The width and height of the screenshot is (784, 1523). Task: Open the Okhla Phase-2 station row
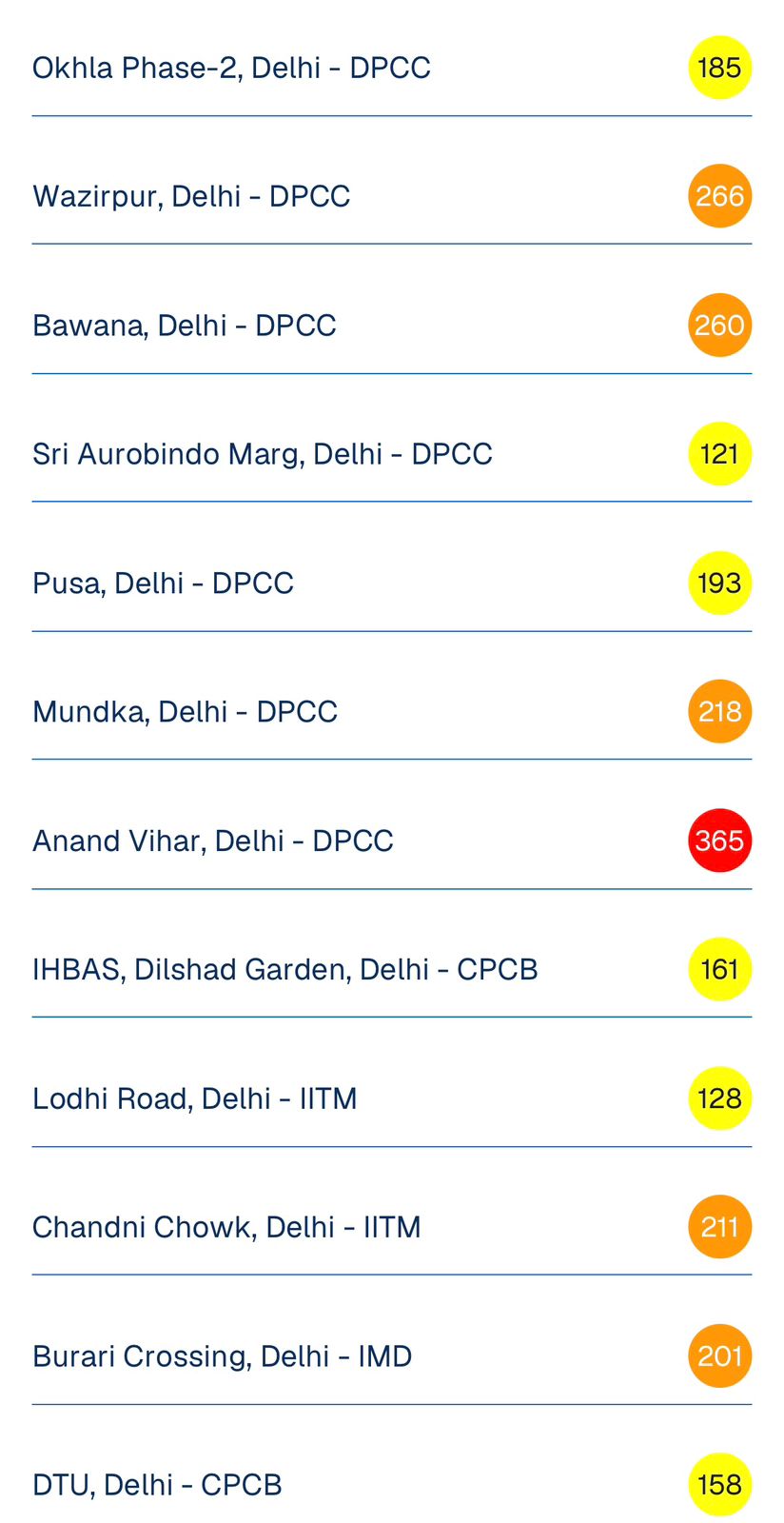231,68
